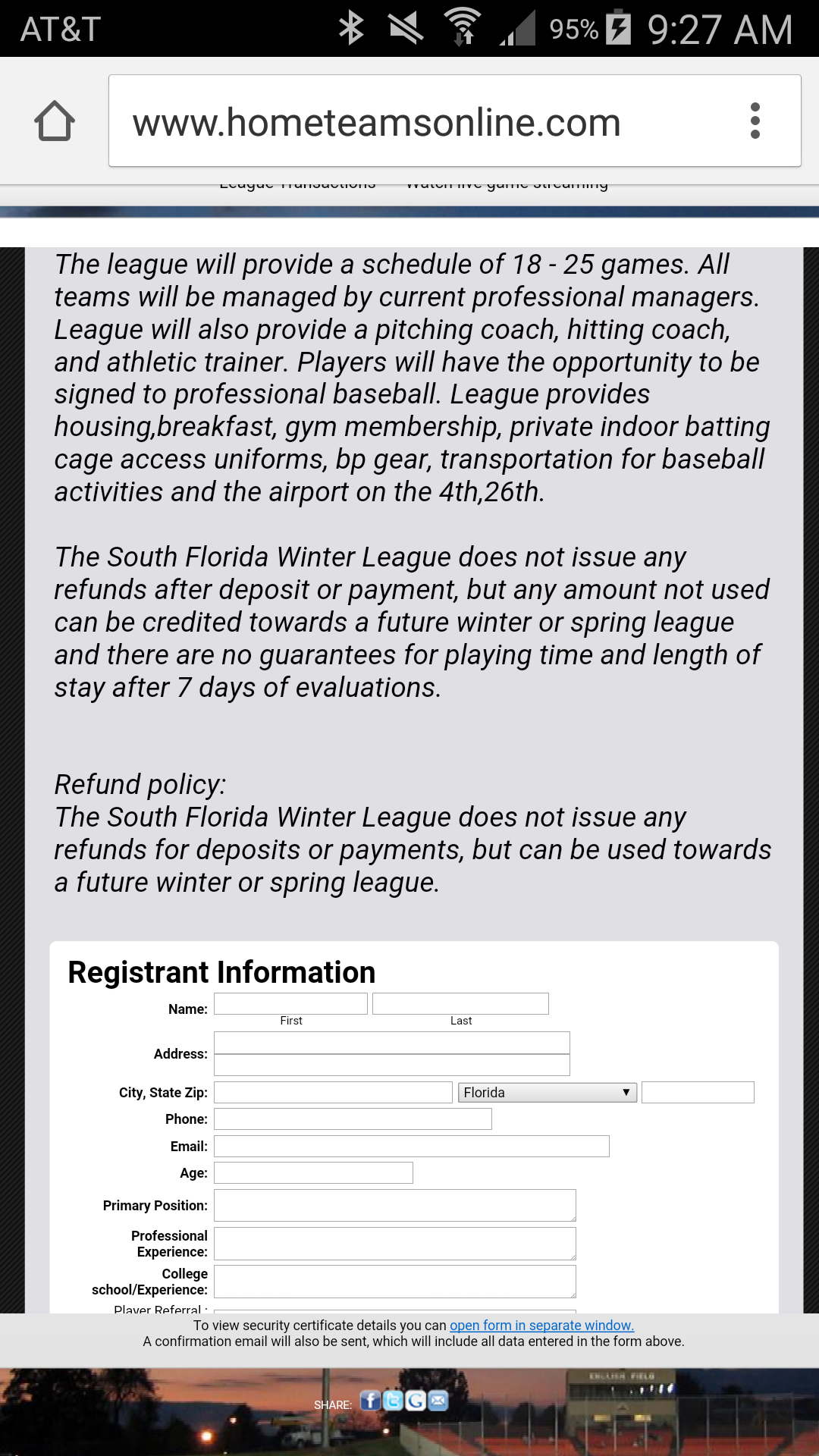Screen dimensions: 819x1456
Task: Share the page on Twitter
Action: [x=393, y=1401]
